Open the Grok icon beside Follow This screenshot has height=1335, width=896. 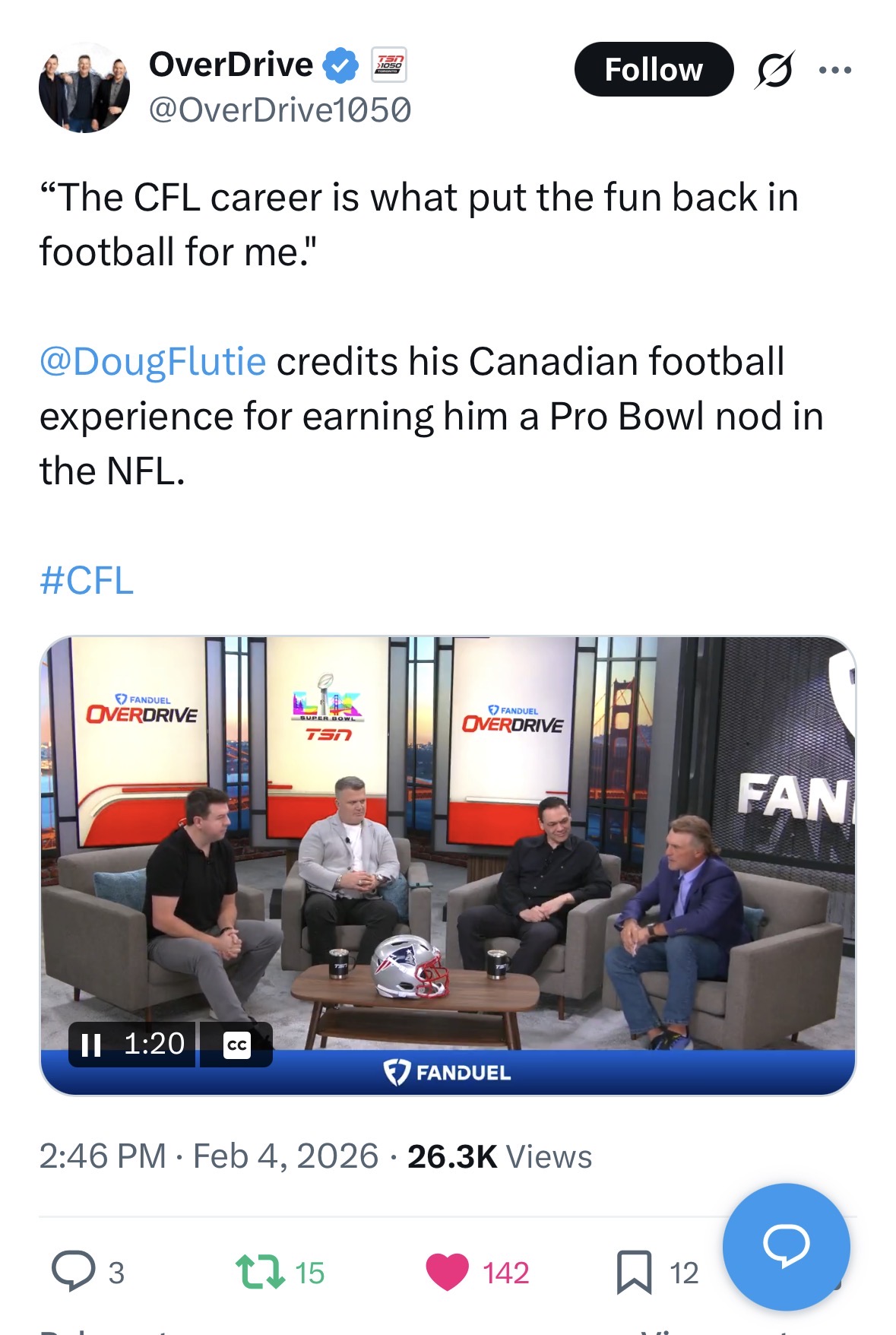pyautogui.click(x=774, y=70)
